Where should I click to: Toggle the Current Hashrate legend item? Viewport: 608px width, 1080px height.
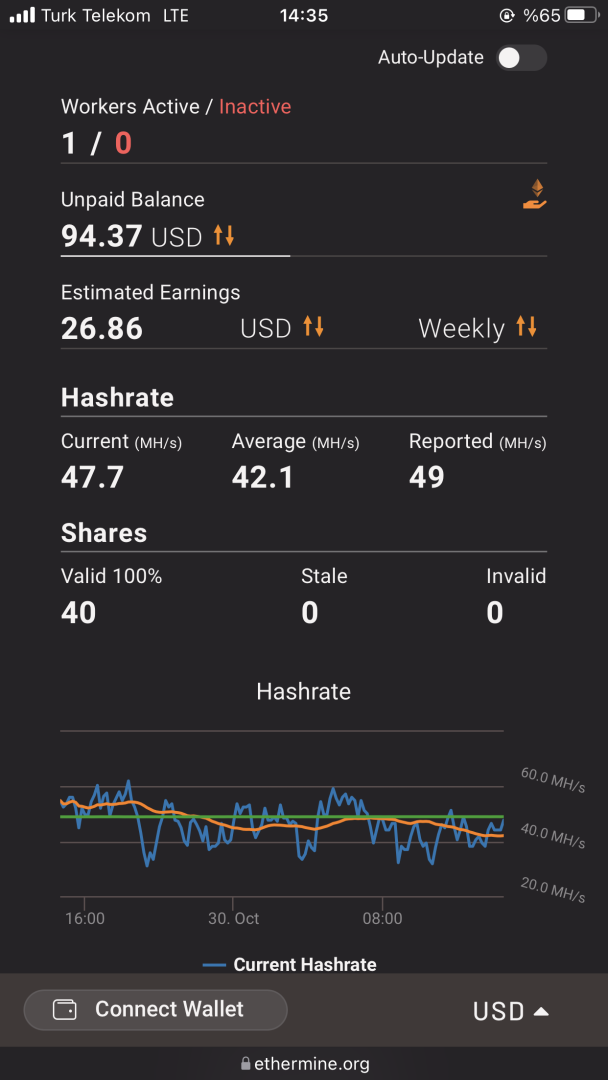click(289, 965)
